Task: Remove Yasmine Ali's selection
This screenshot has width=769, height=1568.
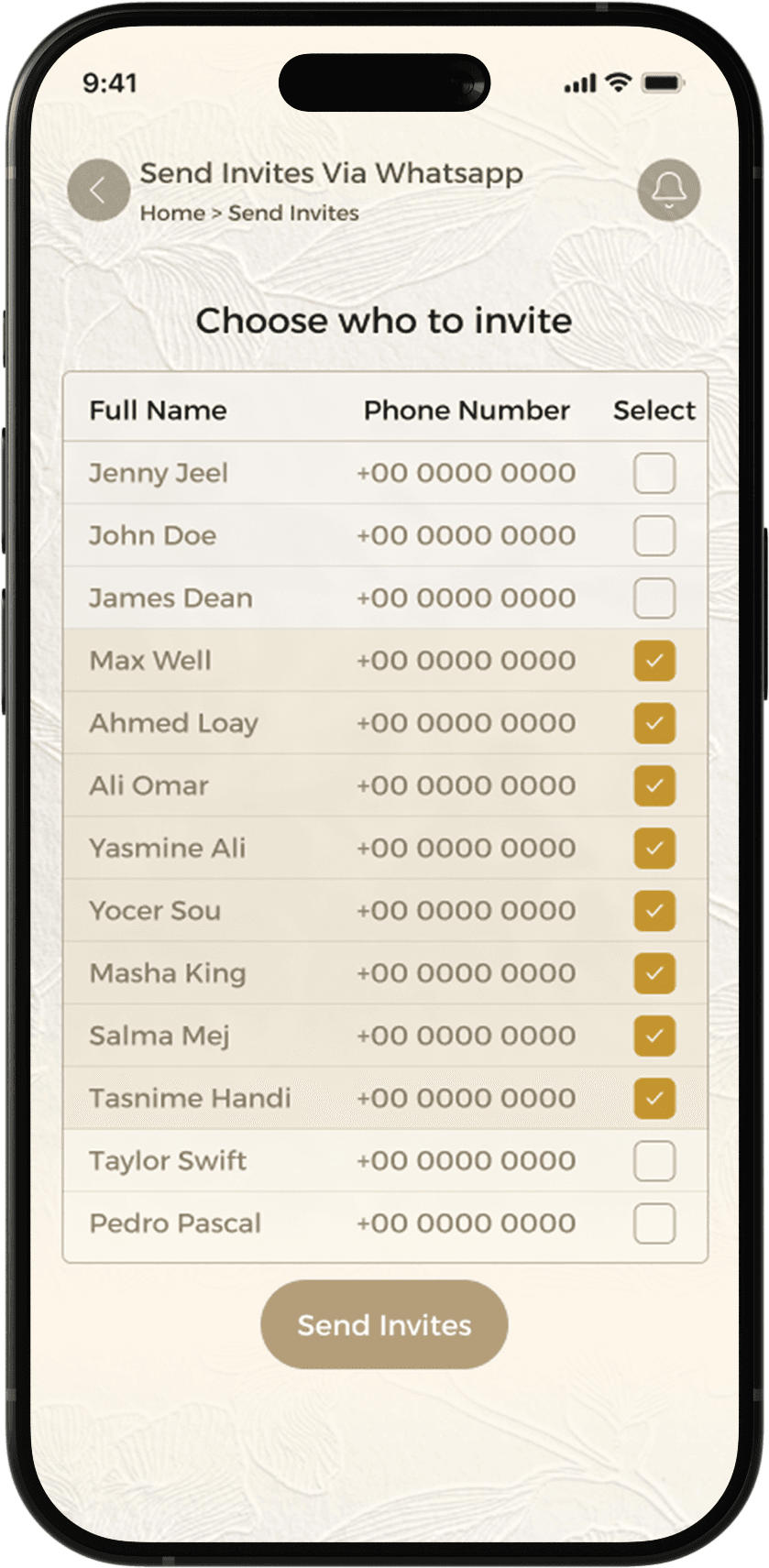Action: 654,849
